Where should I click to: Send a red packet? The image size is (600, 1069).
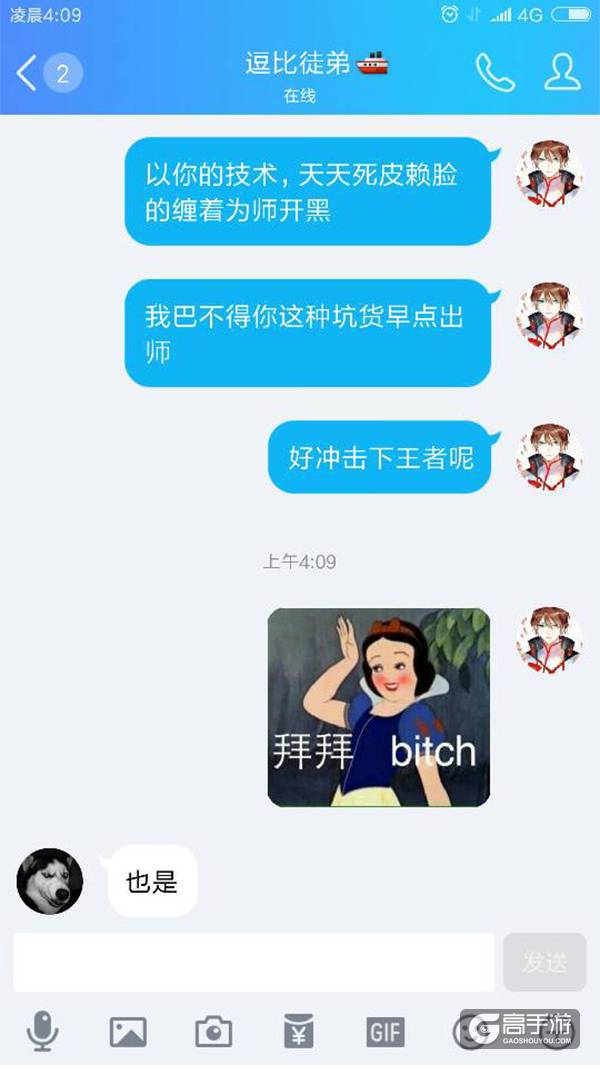pyautogui.click(x=299, y=1031)
